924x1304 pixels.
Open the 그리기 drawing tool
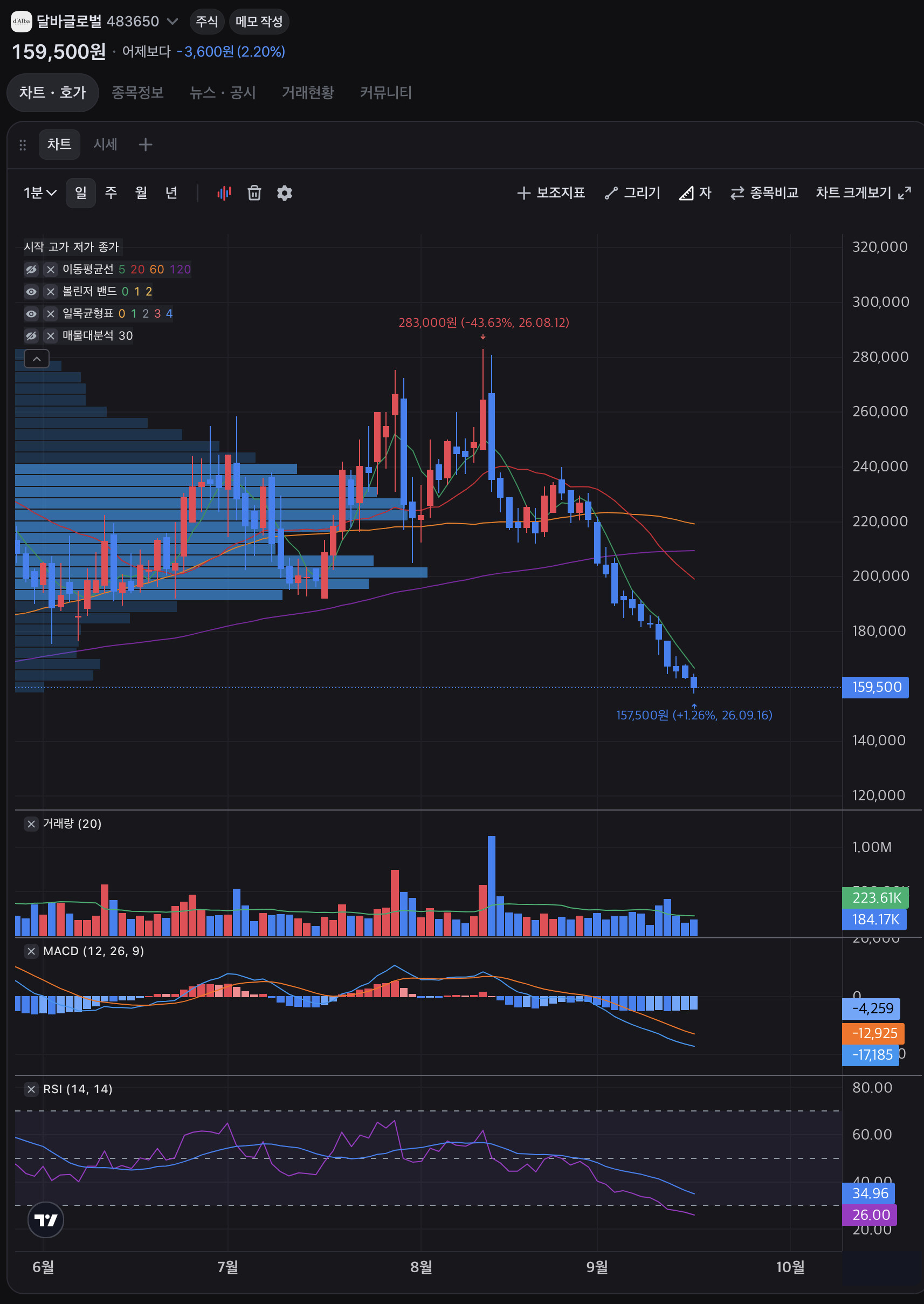coord(632,193)
